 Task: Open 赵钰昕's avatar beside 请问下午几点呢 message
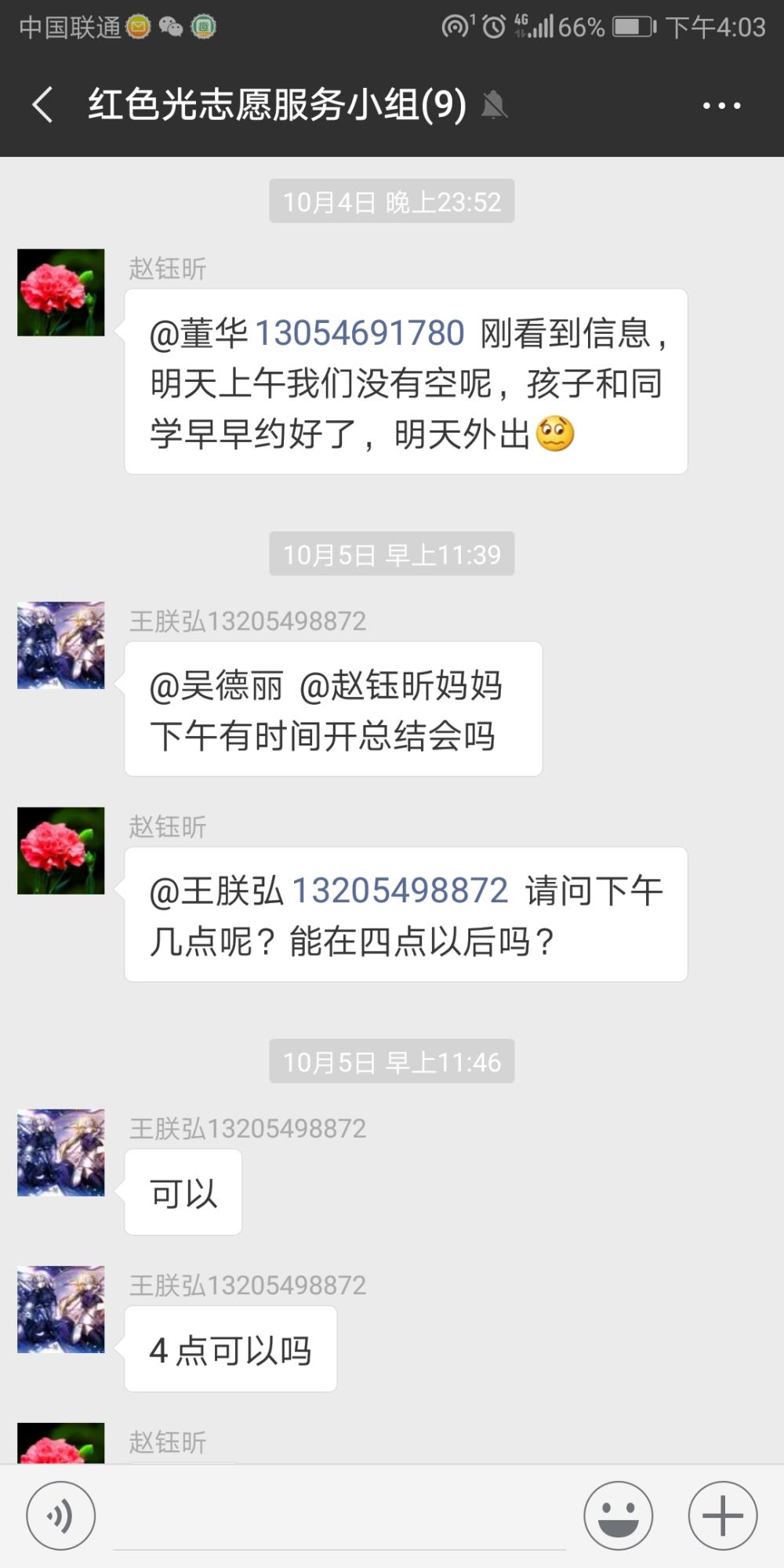pyautogui.click(x=61, y=851)
